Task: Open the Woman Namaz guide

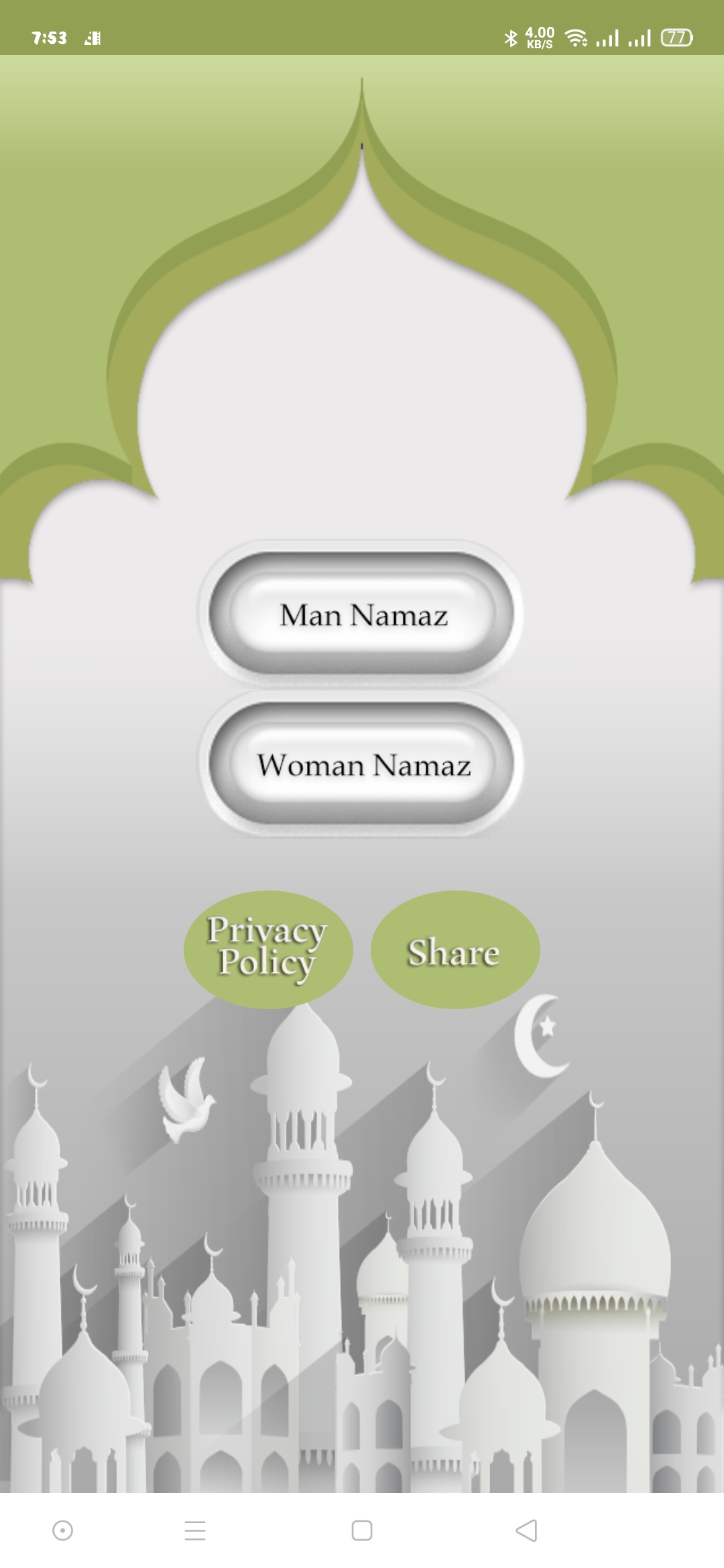Action: click(362, 764)
